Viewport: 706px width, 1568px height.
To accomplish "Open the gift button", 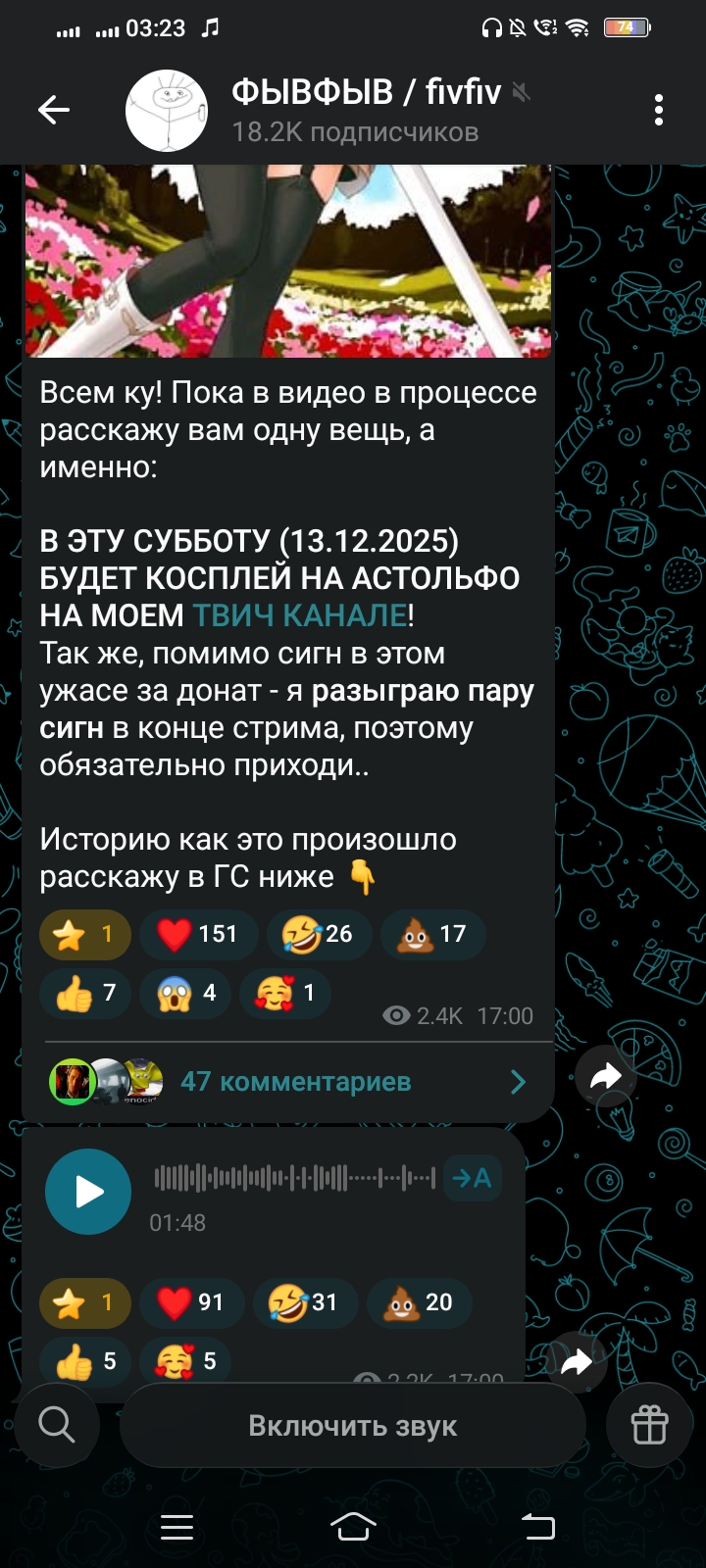I will [649, 1425].
